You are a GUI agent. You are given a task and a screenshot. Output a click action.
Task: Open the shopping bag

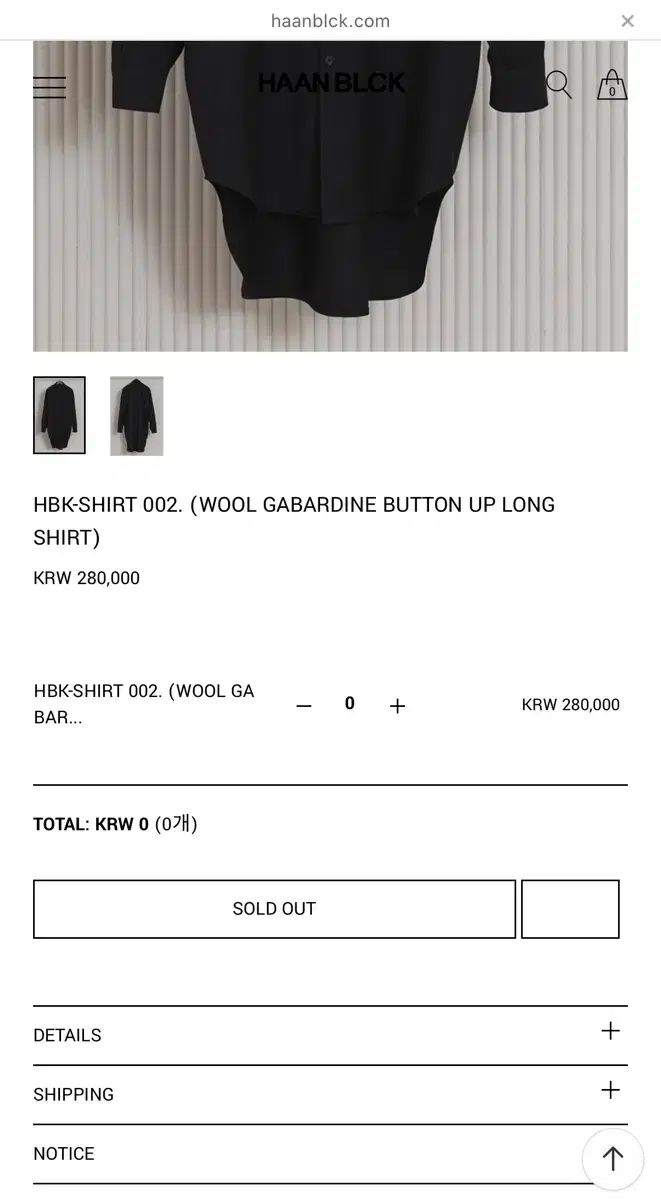point(612,85)
